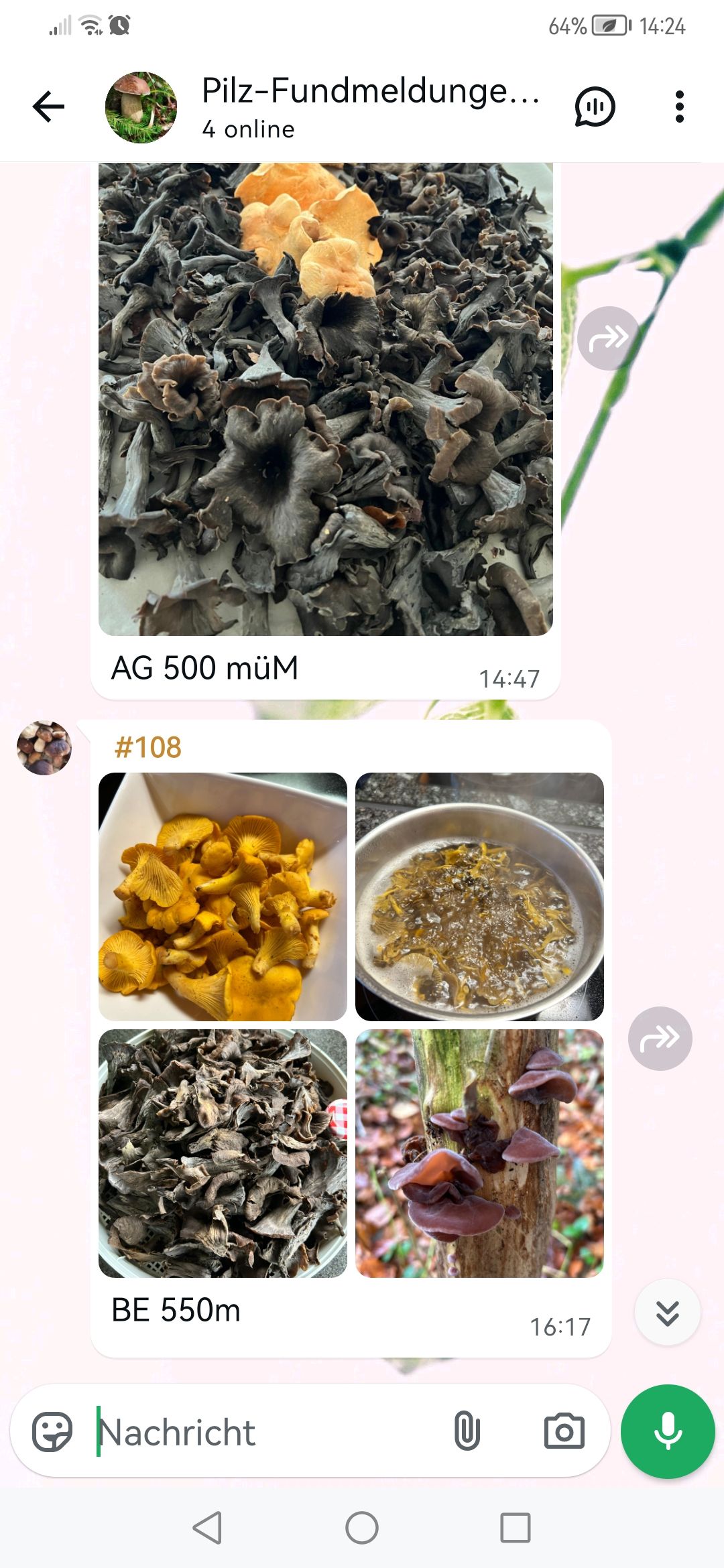View the tree ear fungus photo
724x1568 pixels.
pyautogui.click(x=479, y=1153)
